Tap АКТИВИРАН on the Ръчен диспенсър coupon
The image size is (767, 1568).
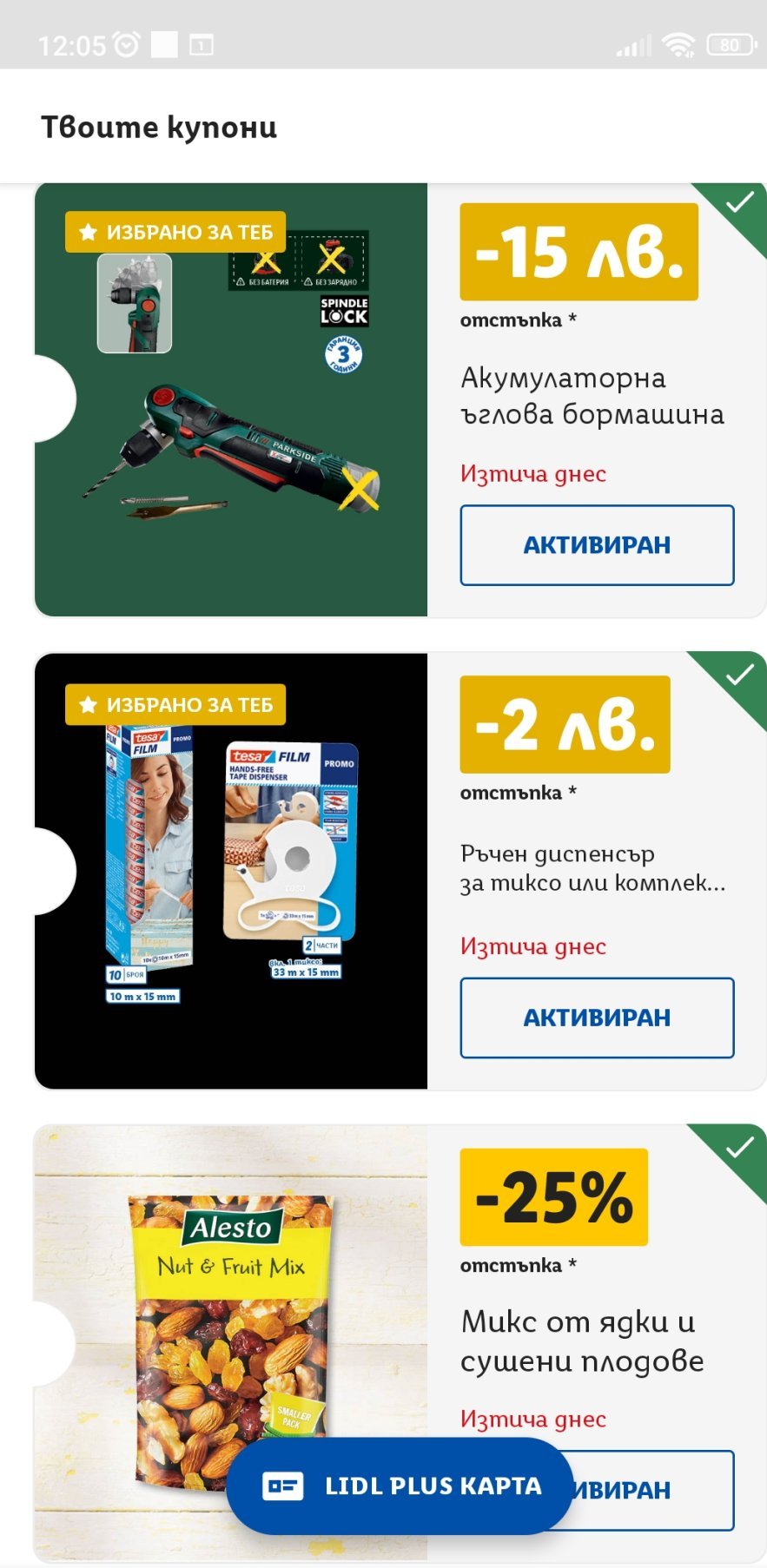pyautogui.click(x=597, y=1018)
